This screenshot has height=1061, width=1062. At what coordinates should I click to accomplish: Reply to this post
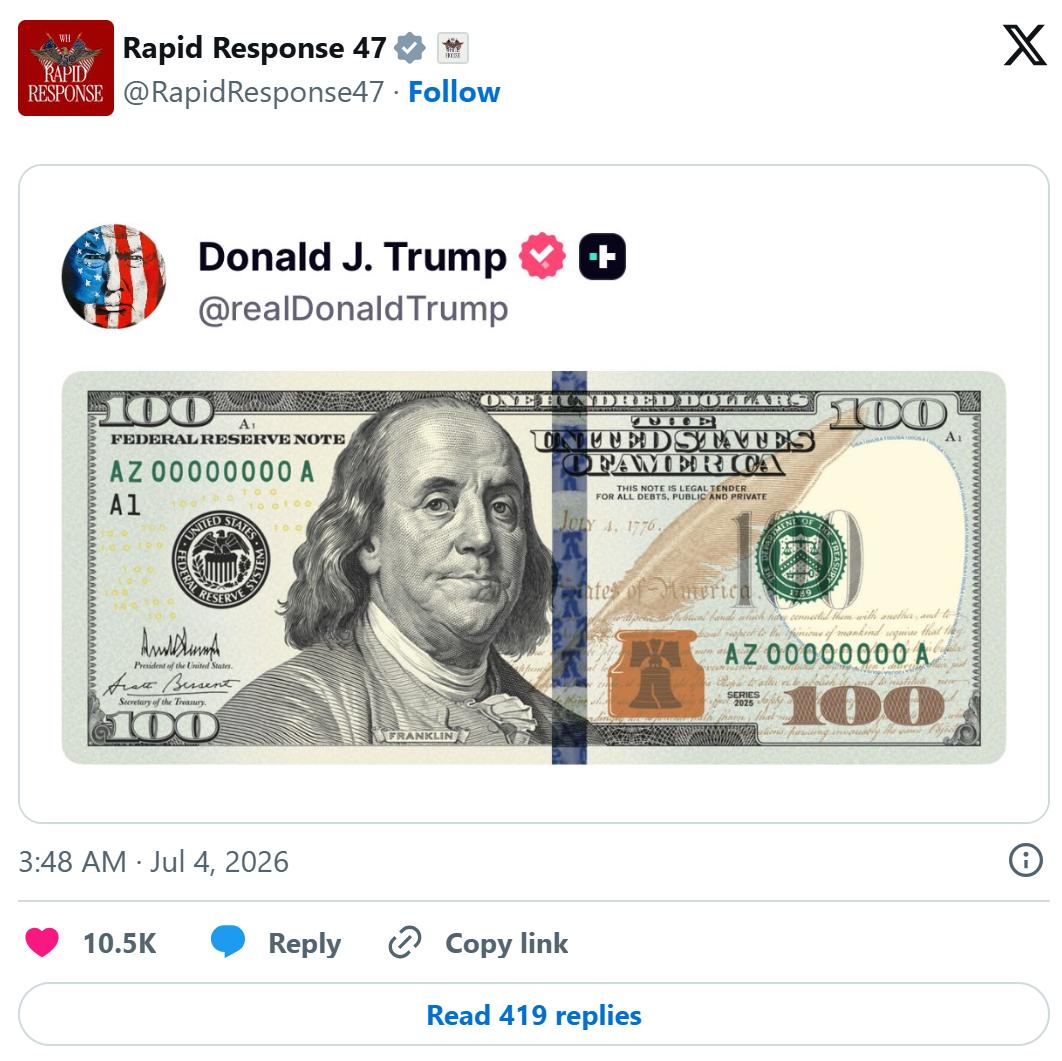click(x=276, y=943)
